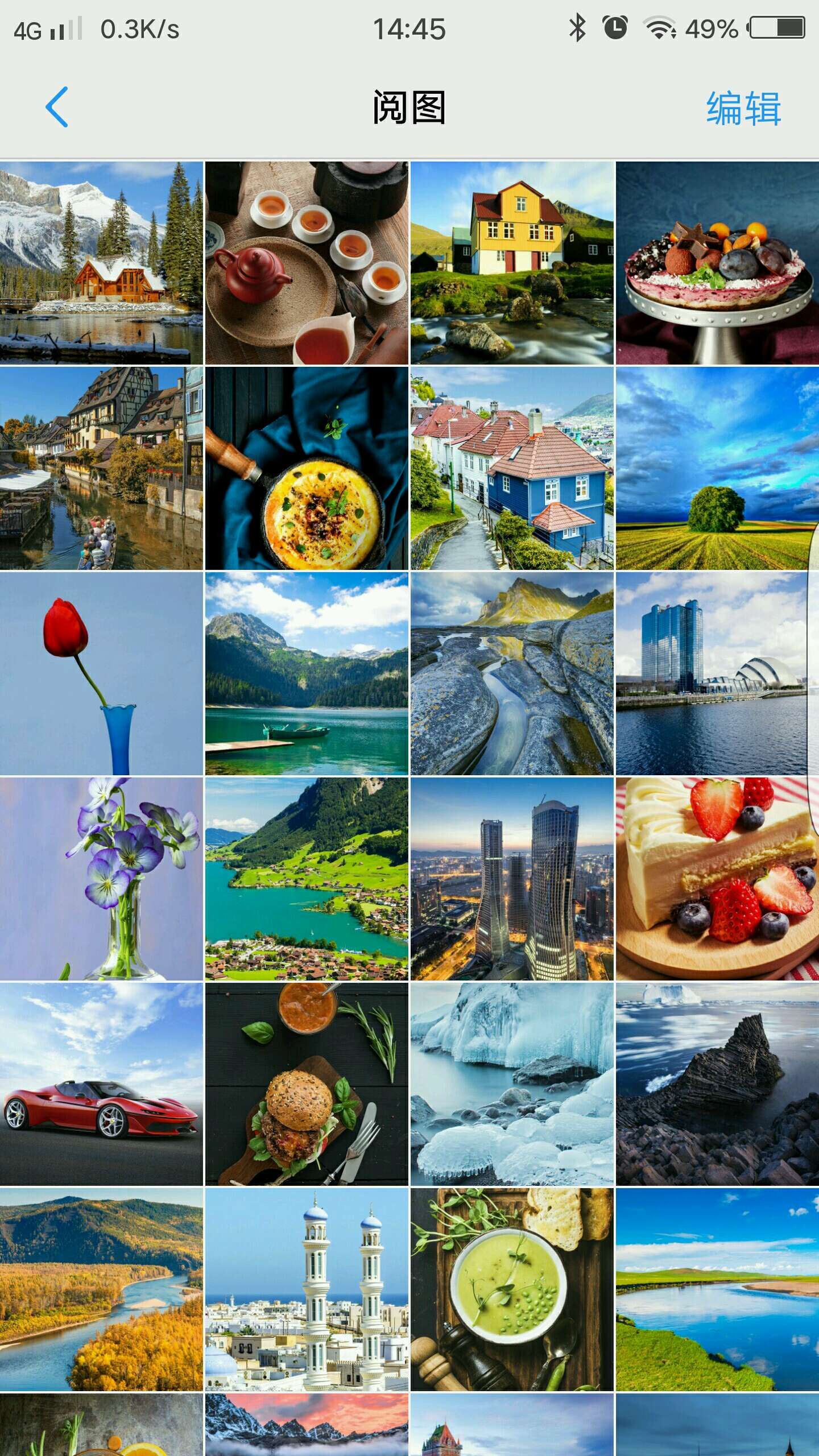Open the white twin minarets photo

[307, 1289]
